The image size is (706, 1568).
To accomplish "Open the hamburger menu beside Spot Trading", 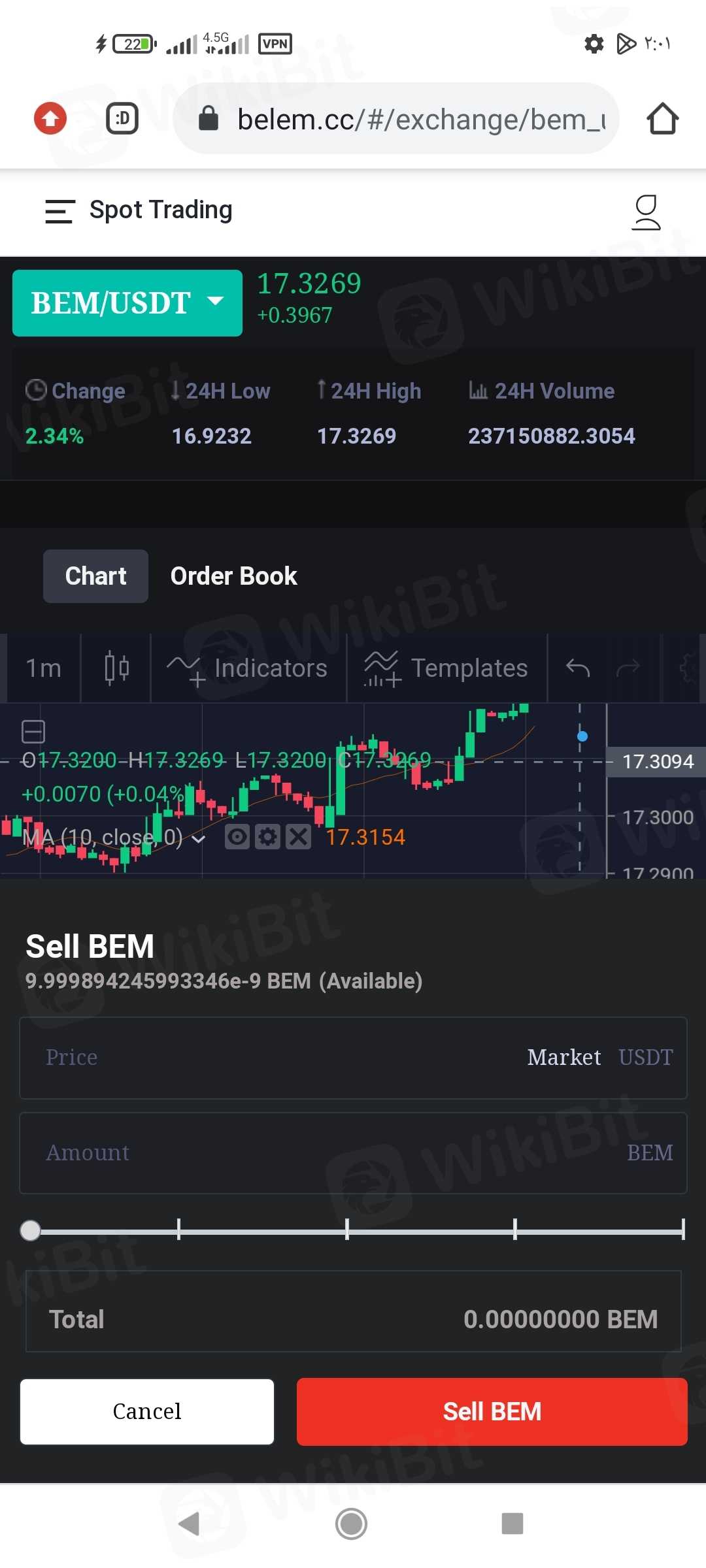I will 59,211.
